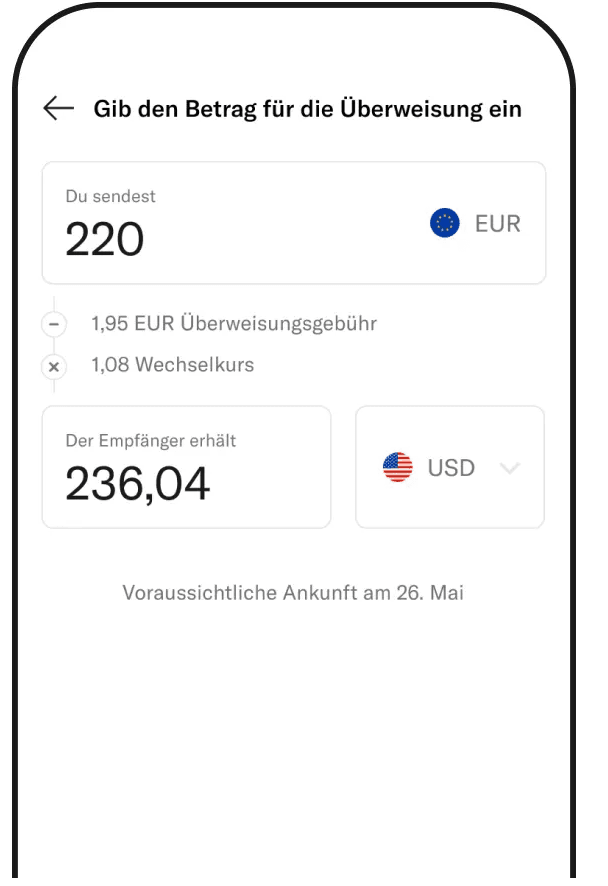Screen dimensions: 608x886
Task: Open the USD currency dropdown
Action: tap(450, 467)
